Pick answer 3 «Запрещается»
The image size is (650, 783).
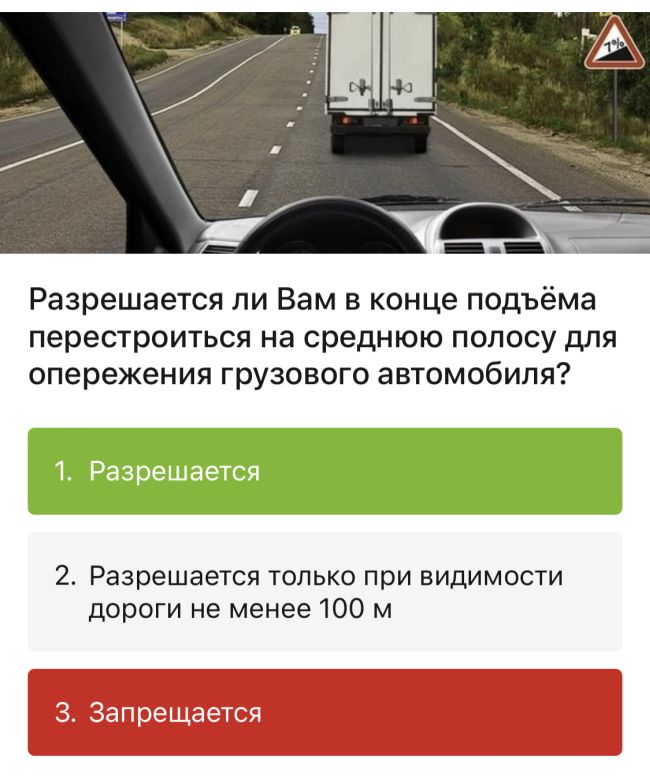[324, 712]
